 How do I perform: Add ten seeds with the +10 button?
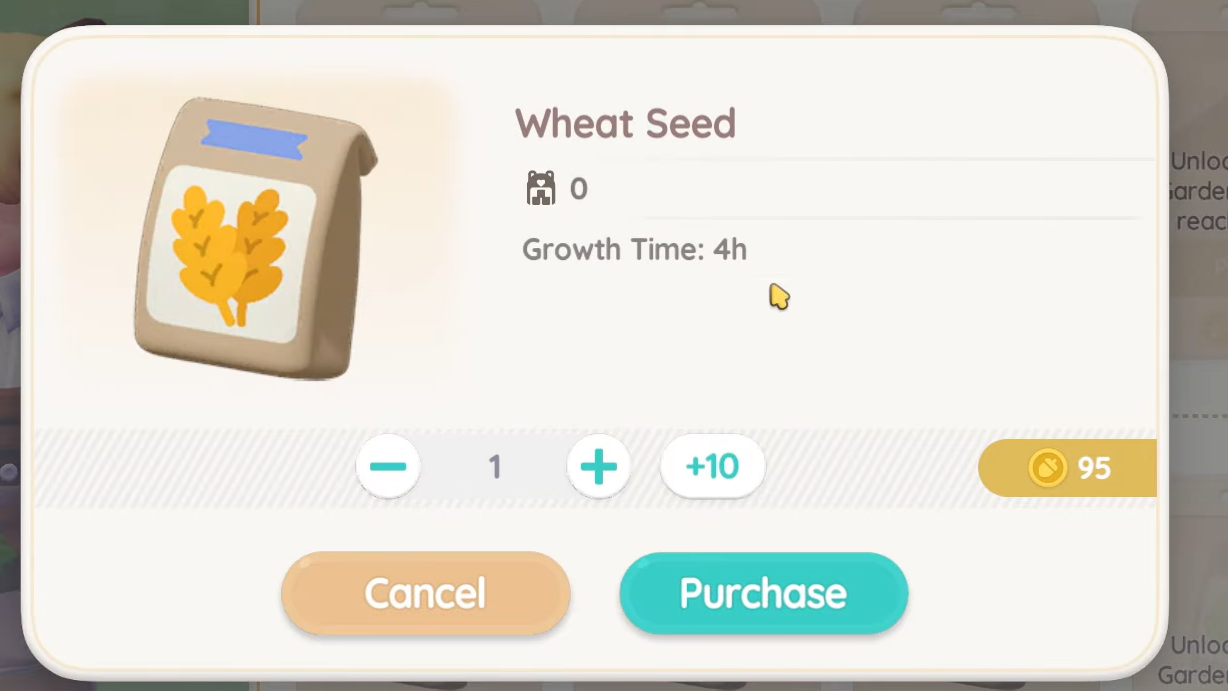point(712,466)
